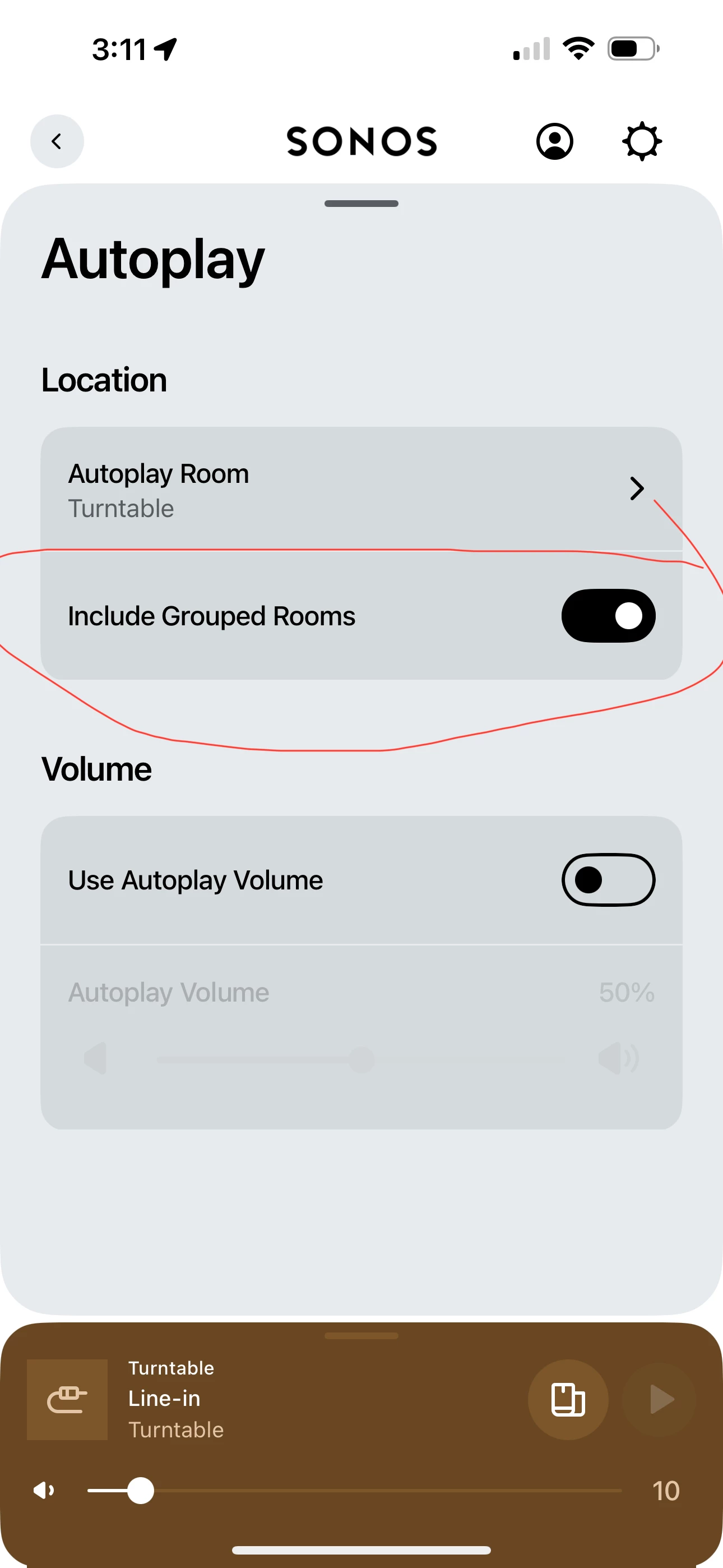This screenshot has height=1568, width=723.
Task: Open the room grouping button in player
Action: pyautogui.click(x=567, y=1399)
